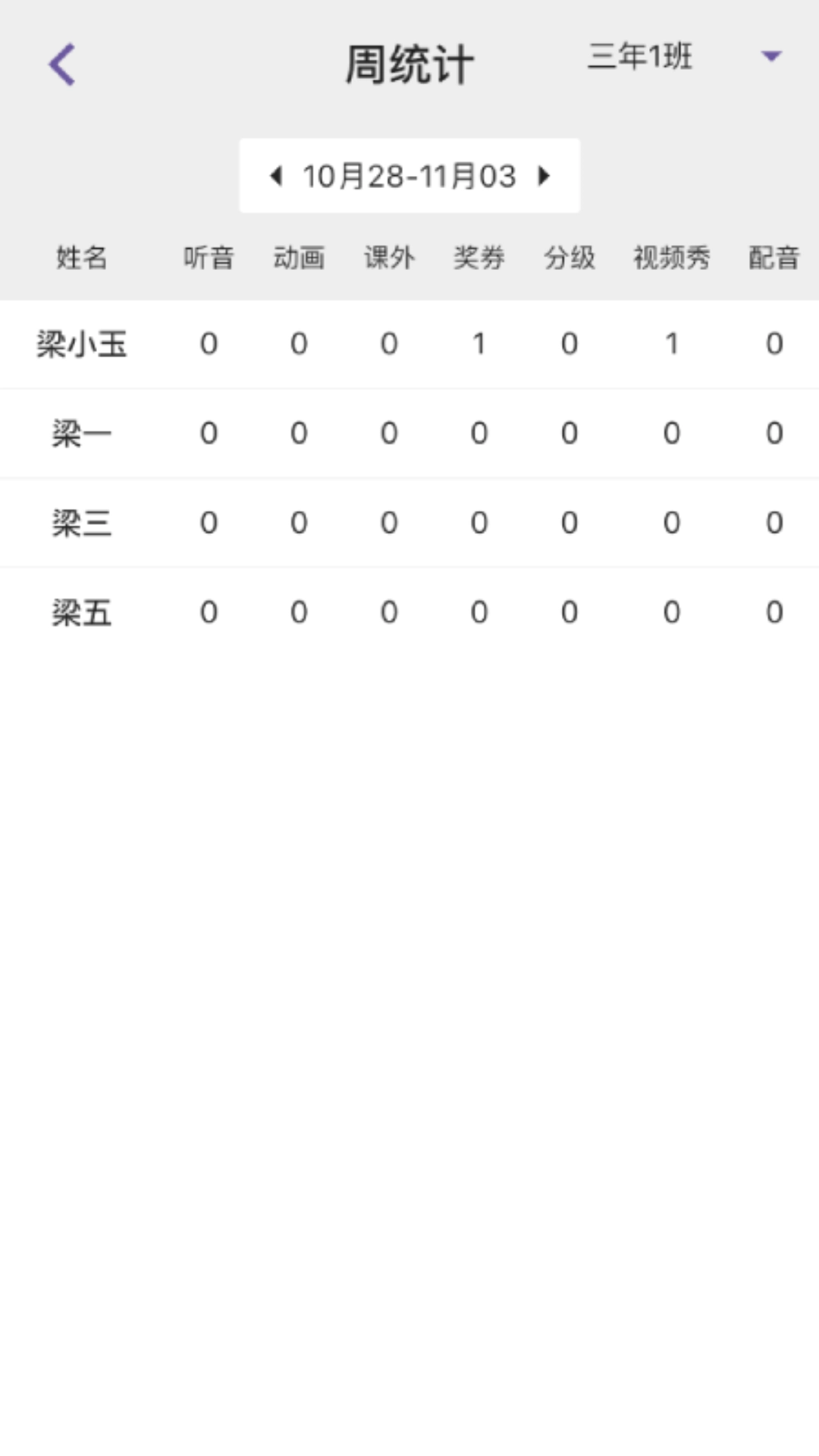Click 梁三's row
Image resolution: width=819 pixels, height=1456 pixels.
point(80,523)
